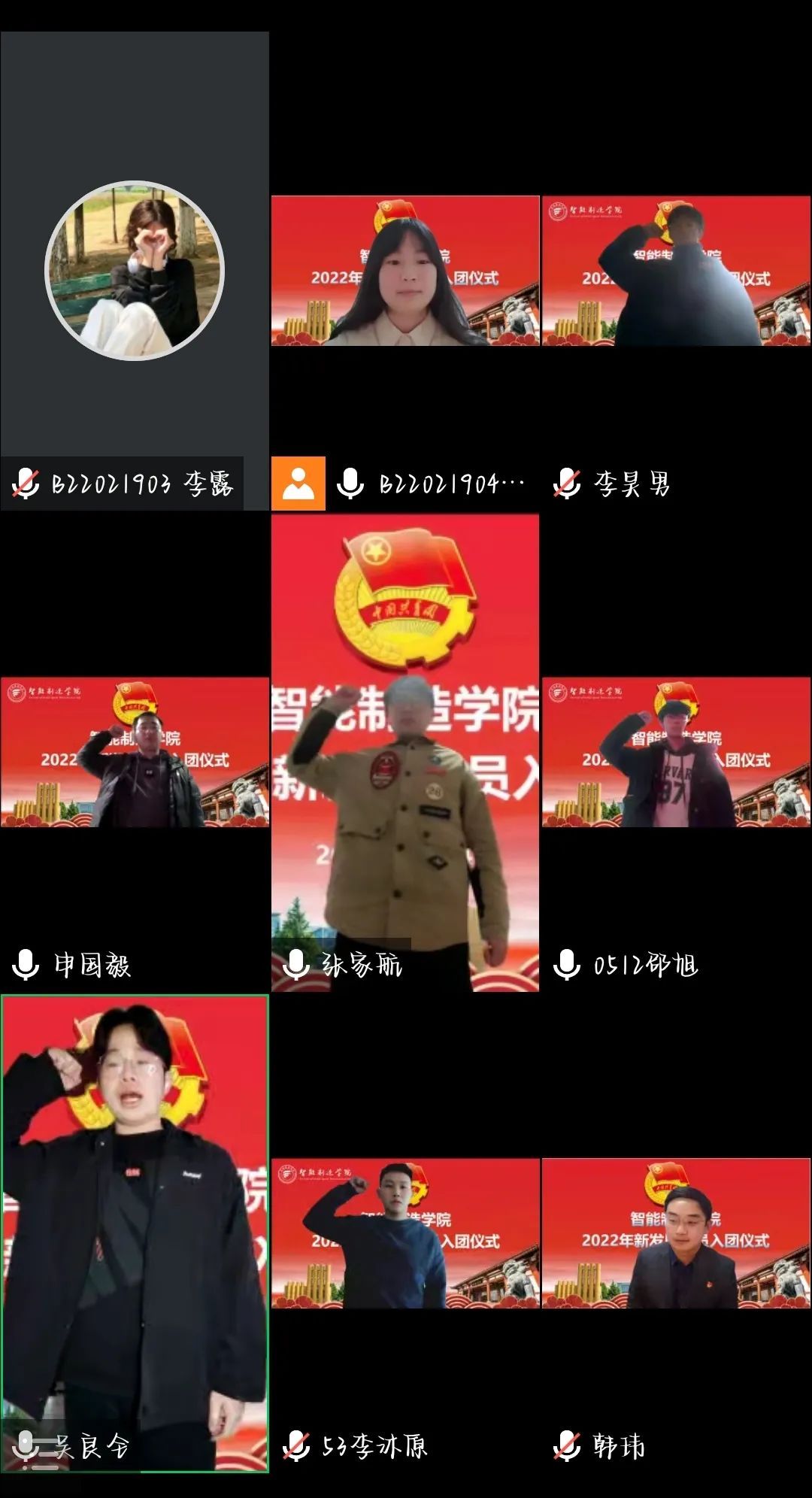Open 53李冰原's video tile
The image size is (812, 1498).
pyautogui.click(x=405, y=1233)
